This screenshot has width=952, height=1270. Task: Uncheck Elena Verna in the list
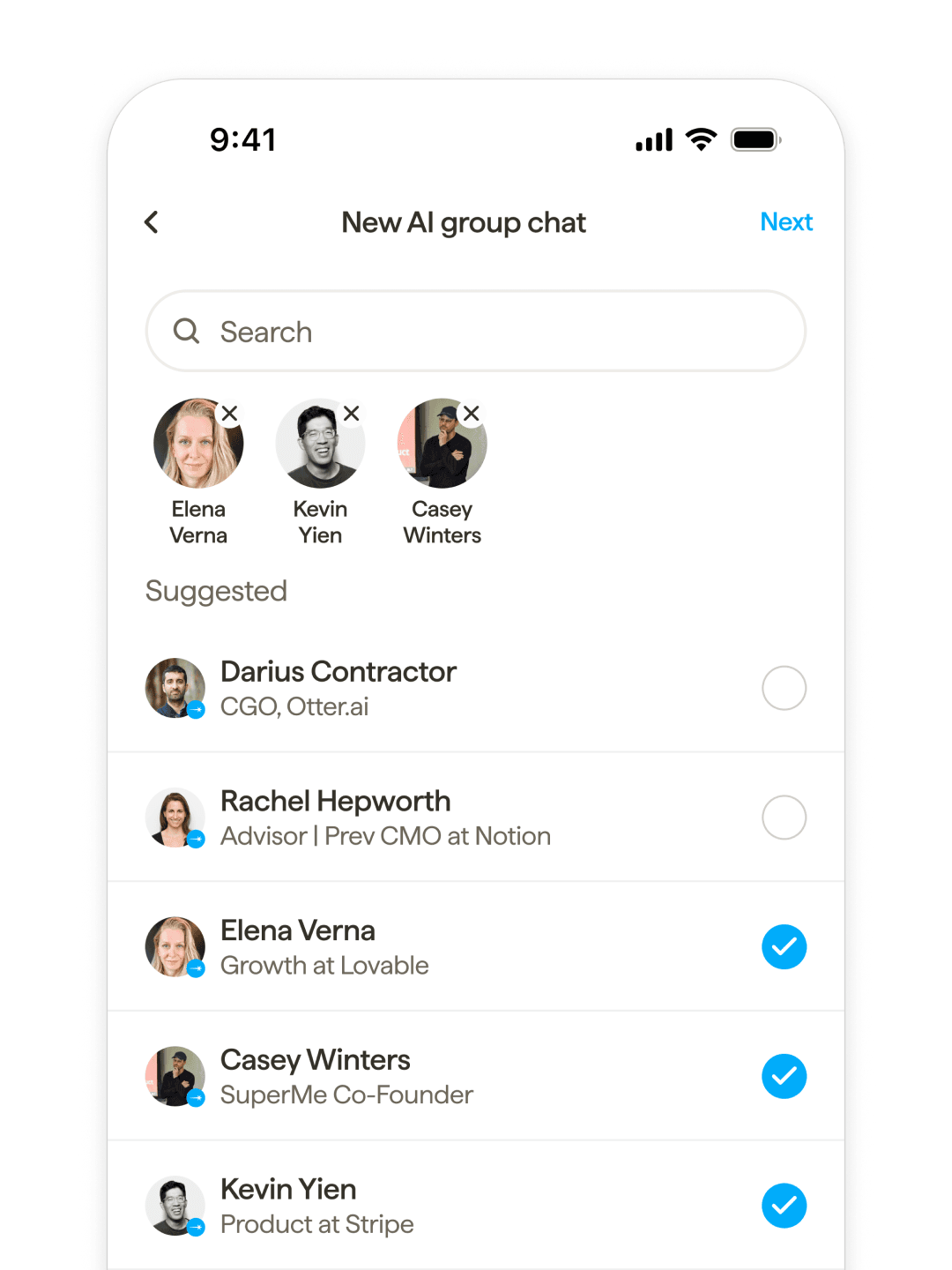[784, 947]
